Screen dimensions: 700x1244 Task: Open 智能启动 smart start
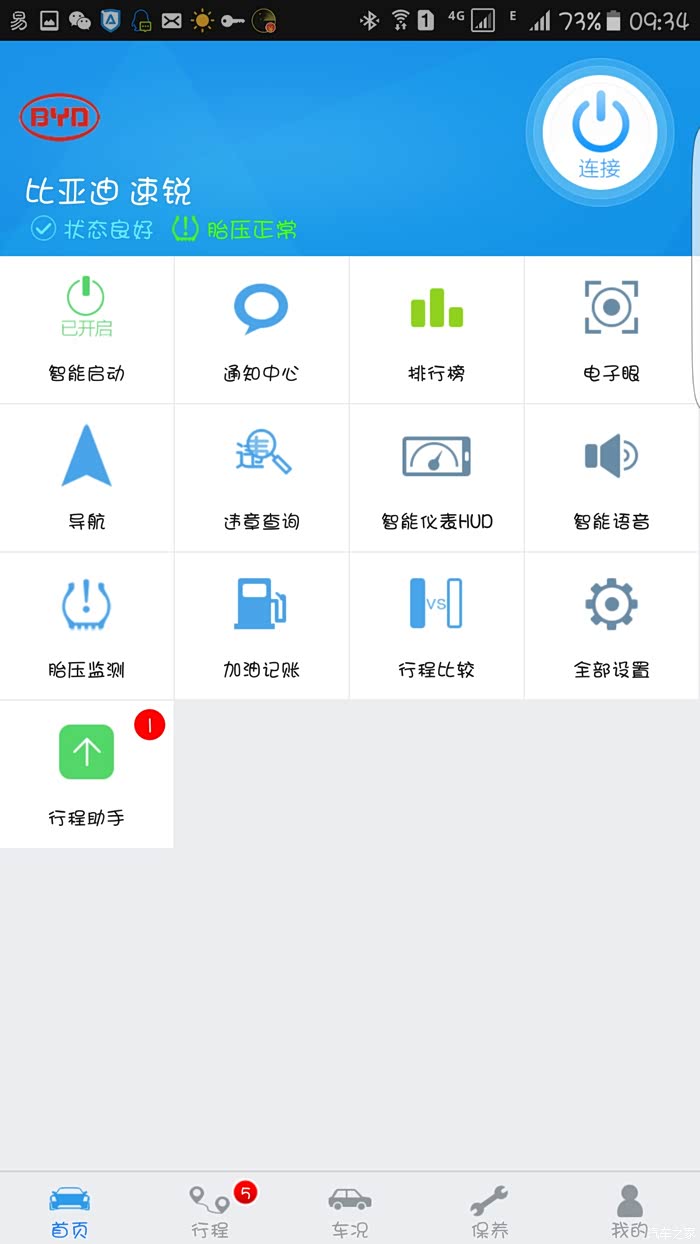click(x=87, y=330)
